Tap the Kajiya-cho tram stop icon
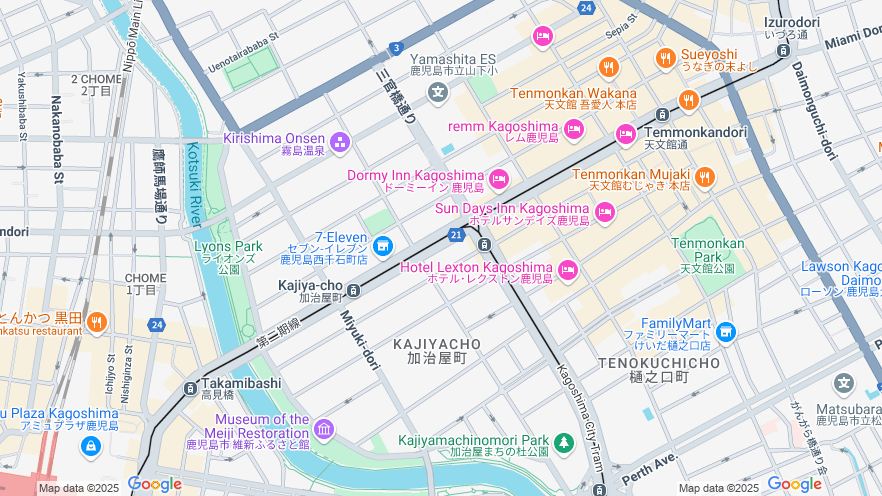 354,291
